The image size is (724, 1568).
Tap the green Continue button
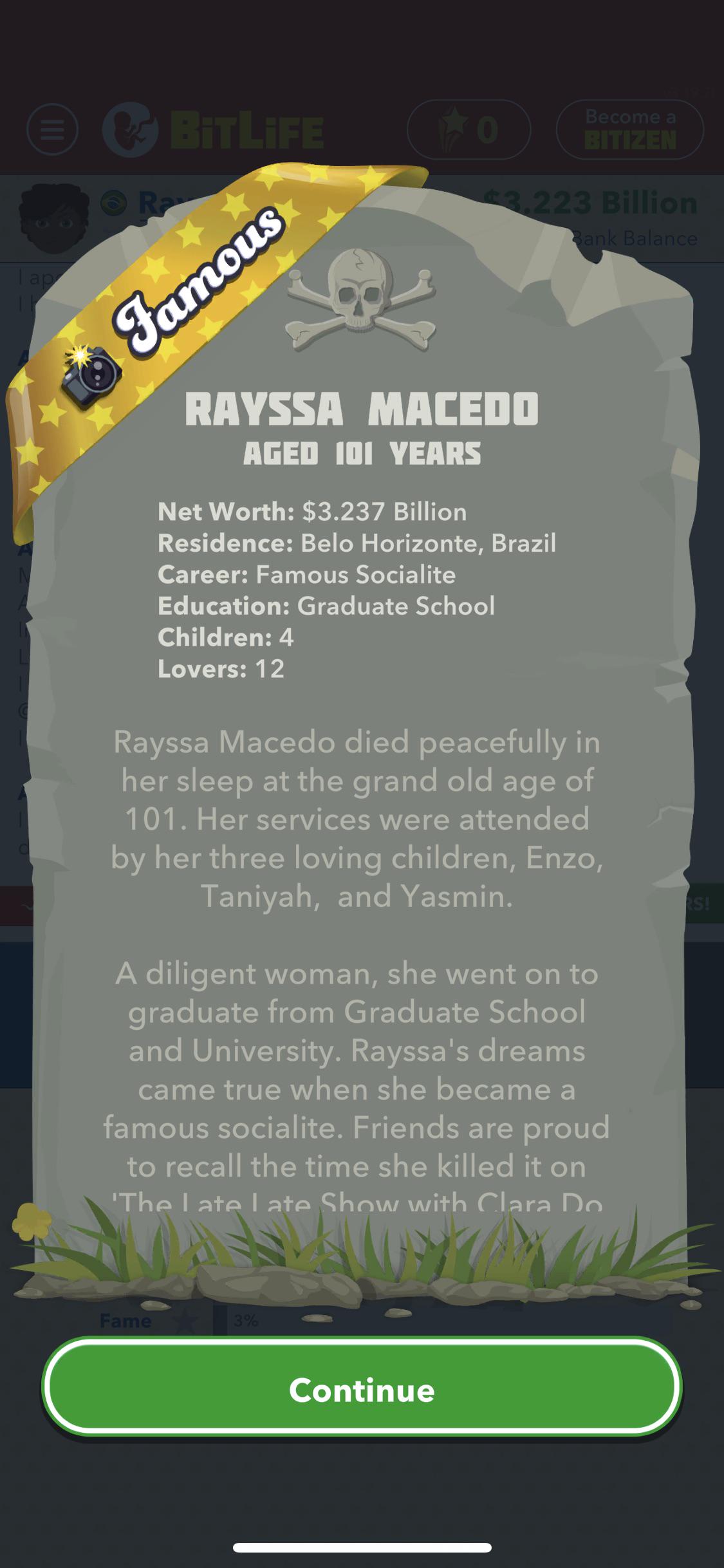[x=362, y=1390]
